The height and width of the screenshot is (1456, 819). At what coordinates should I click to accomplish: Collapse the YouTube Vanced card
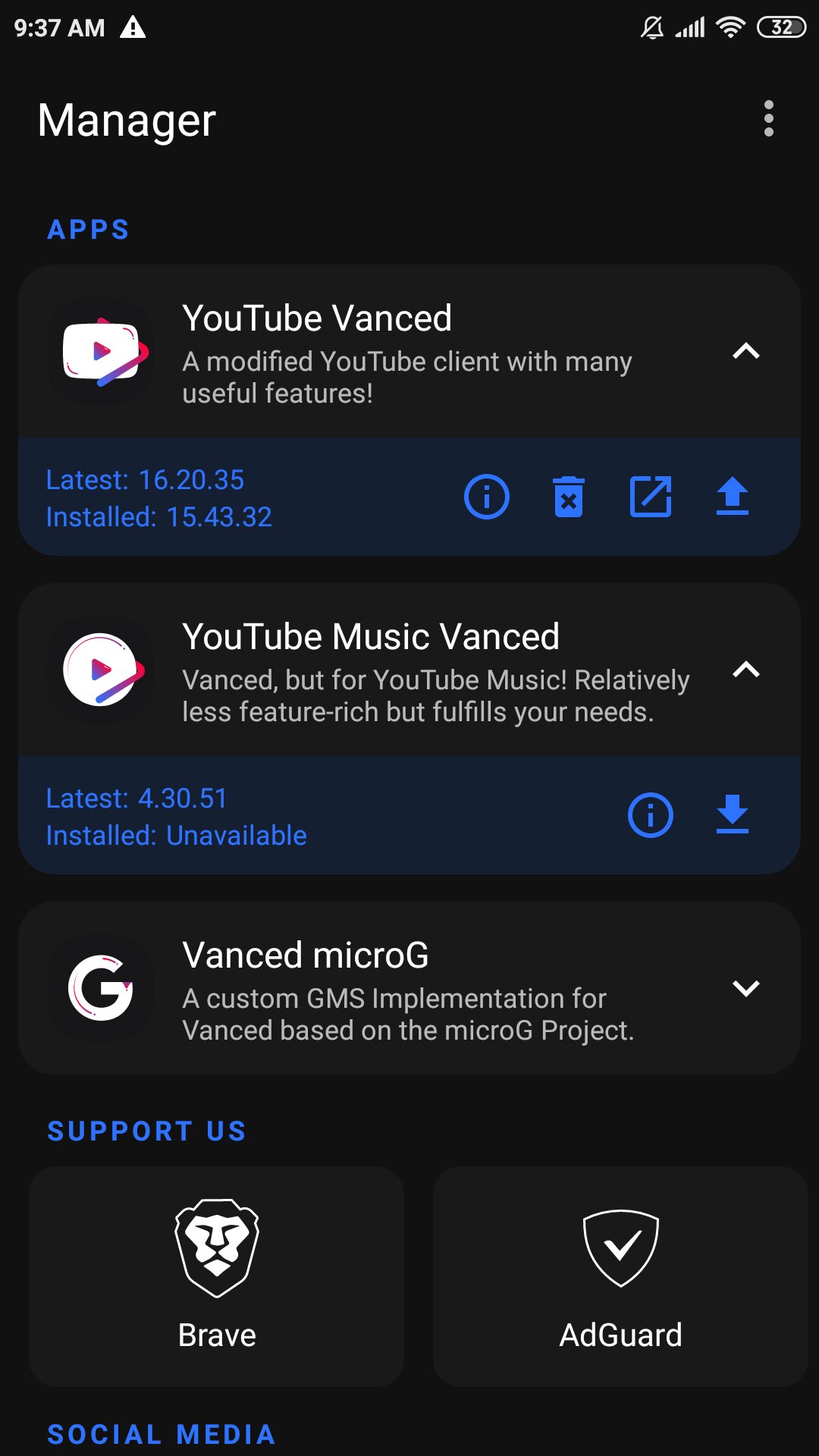click(746, 351)
